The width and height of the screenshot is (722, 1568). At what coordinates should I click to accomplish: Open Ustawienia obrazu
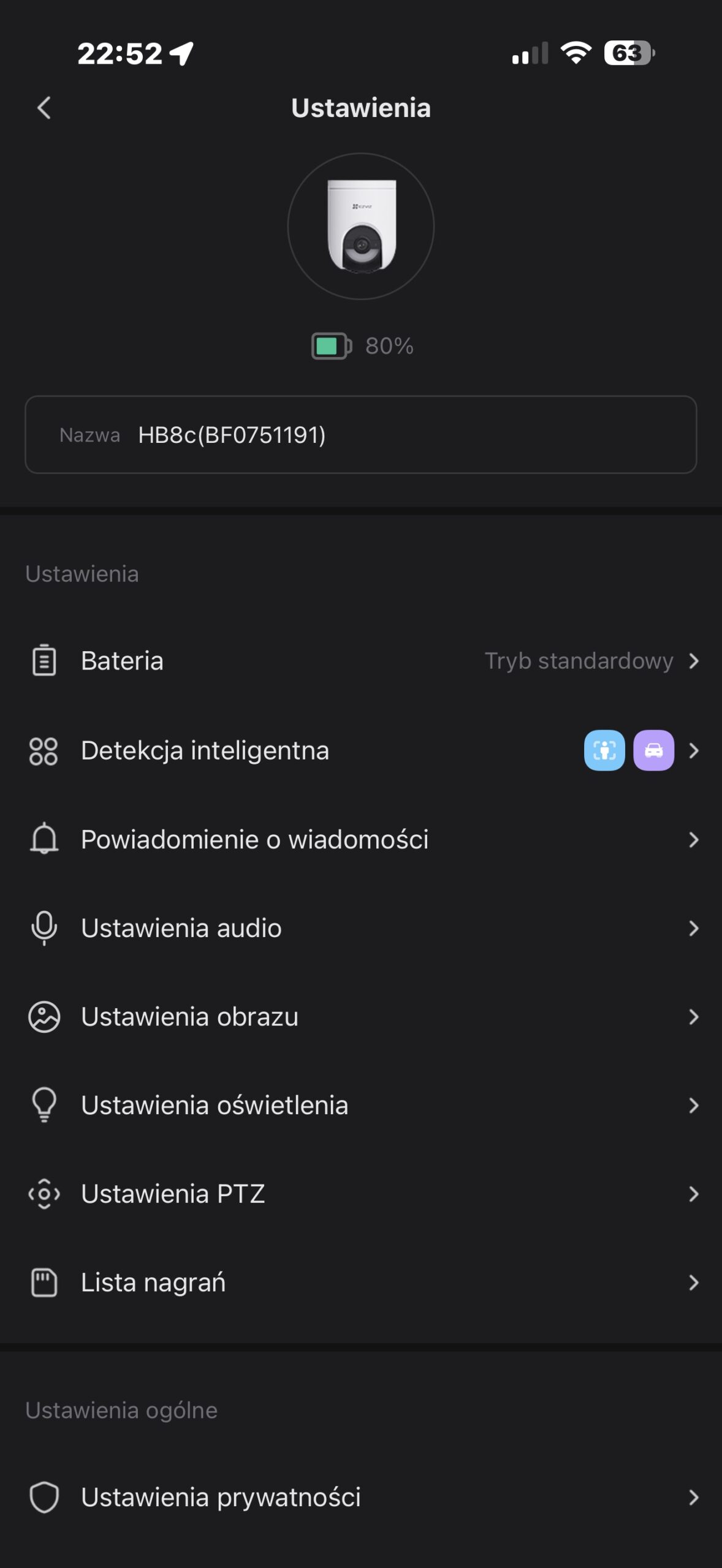pos(360,1017)
